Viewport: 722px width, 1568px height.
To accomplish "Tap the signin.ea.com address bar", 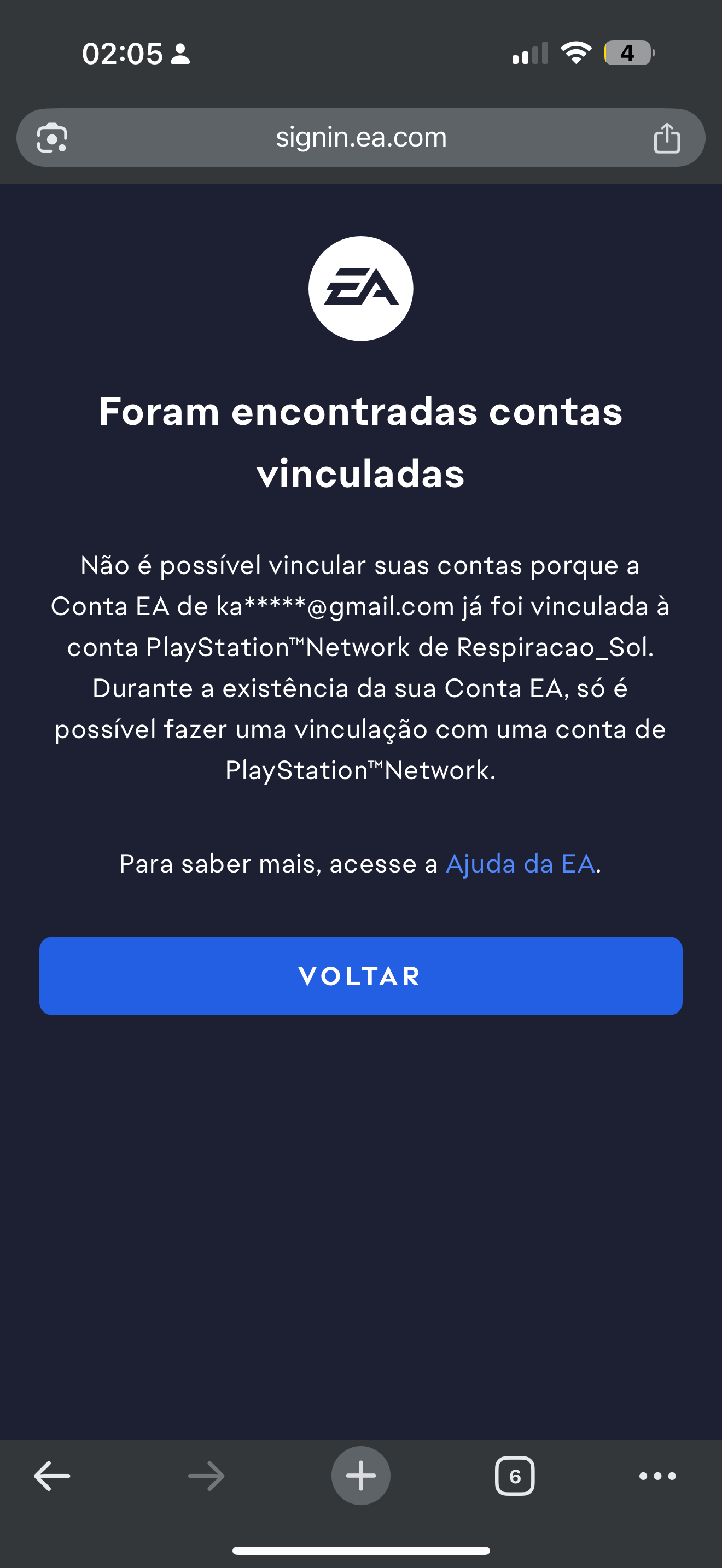I will 360,138.
